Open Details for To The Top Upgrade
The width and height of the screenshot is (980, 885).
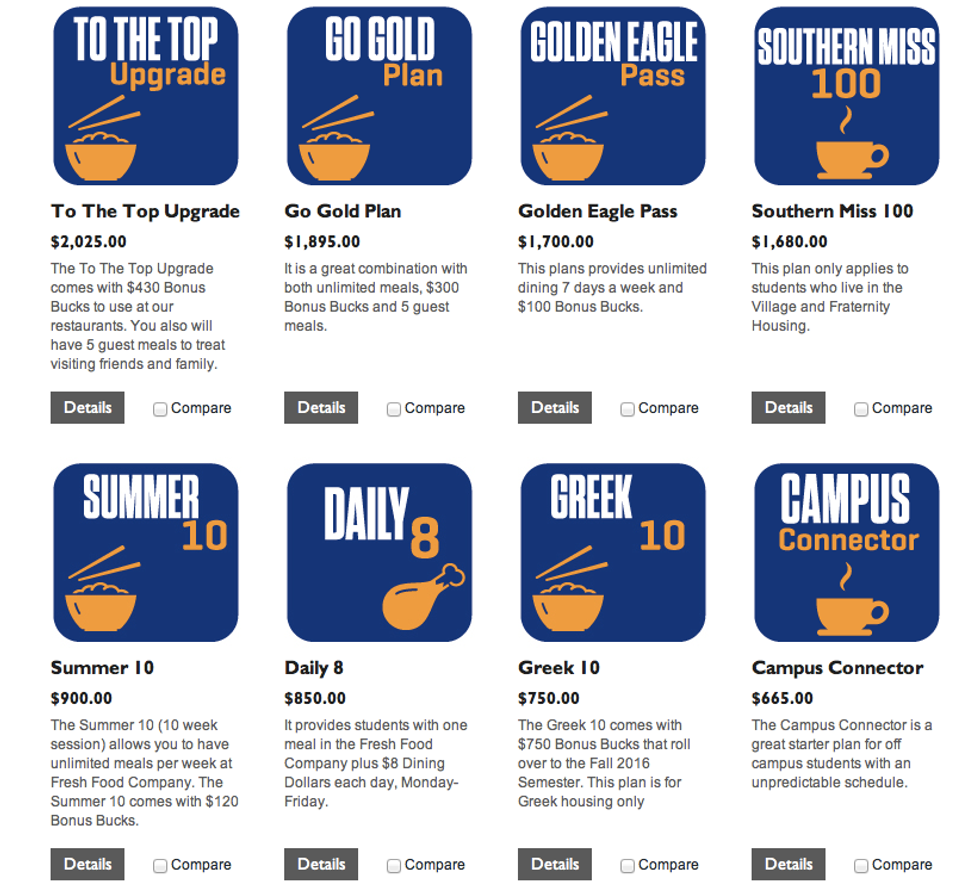pyautogui.click(x=87, y=408)
